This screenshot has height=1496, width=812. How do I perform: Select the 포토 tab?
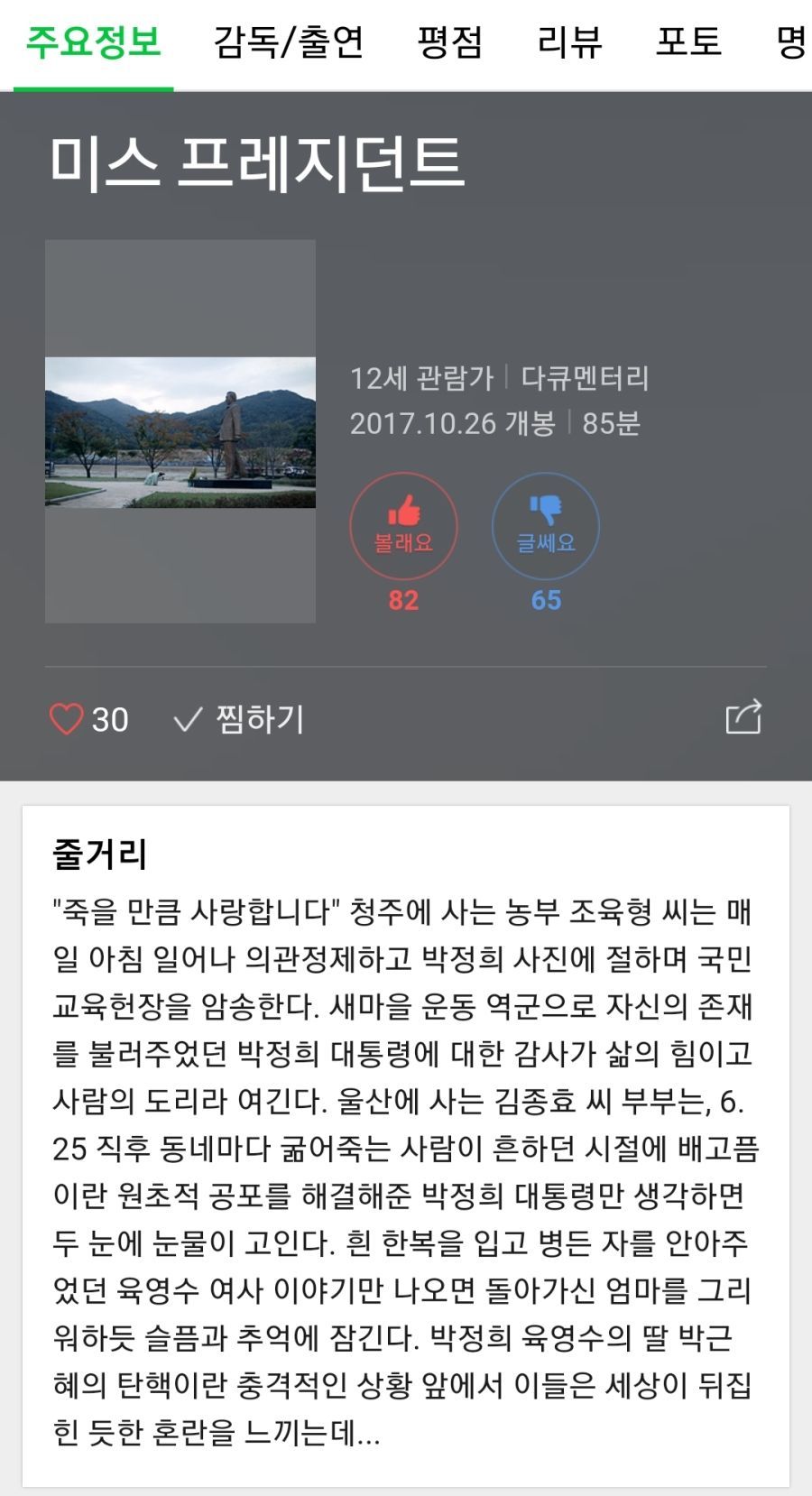(x=688, y=42)
